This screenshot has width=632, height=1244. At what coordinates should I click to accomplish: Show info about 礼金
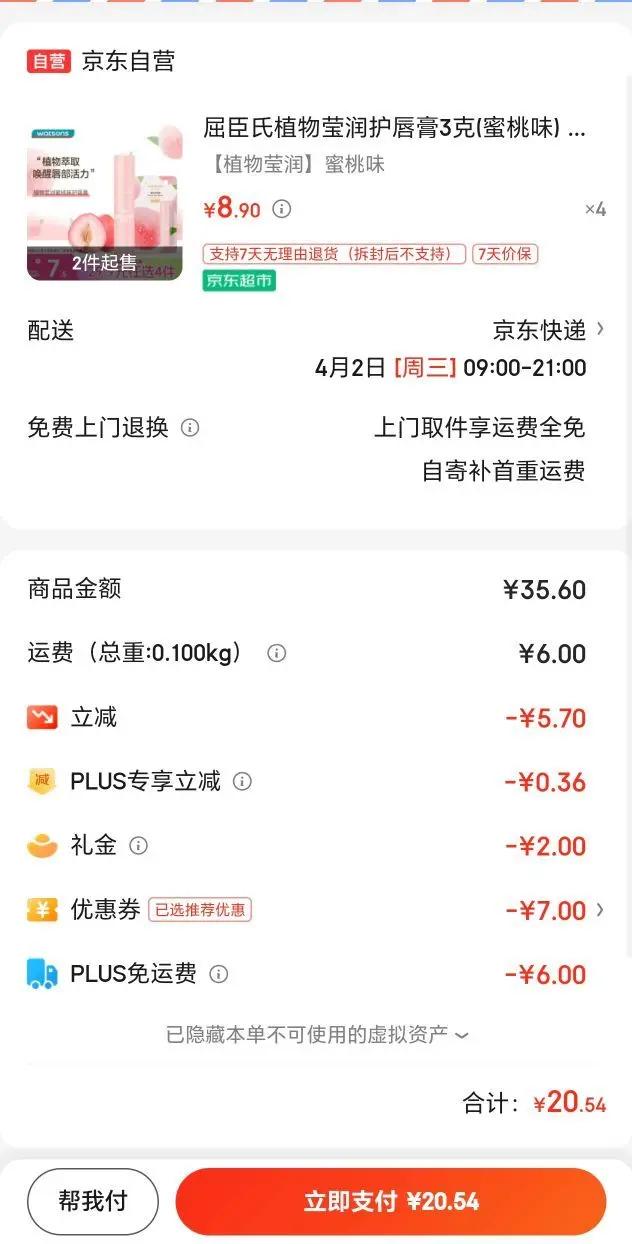click(139, 846)
